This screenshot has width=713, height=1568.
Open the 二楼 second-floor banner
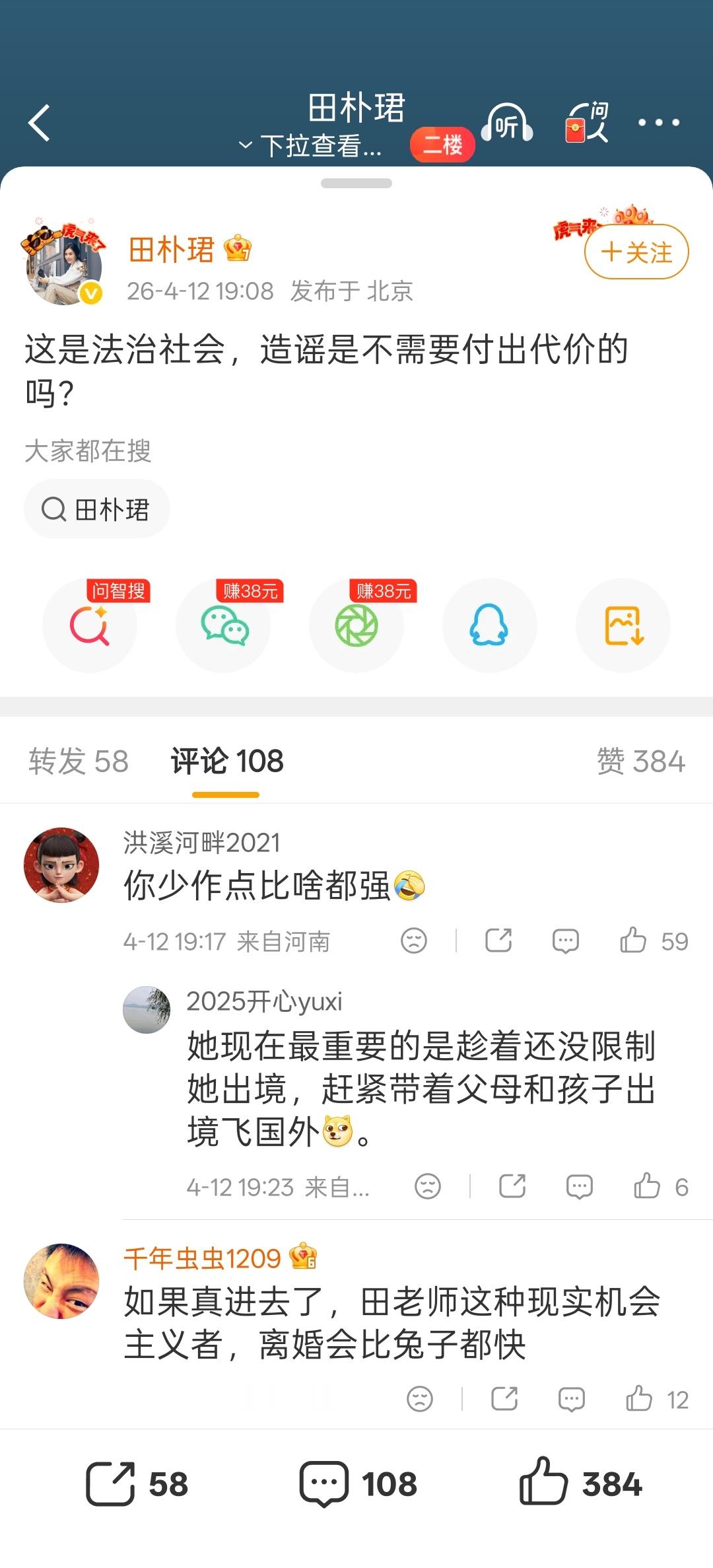tap(442, 143)
